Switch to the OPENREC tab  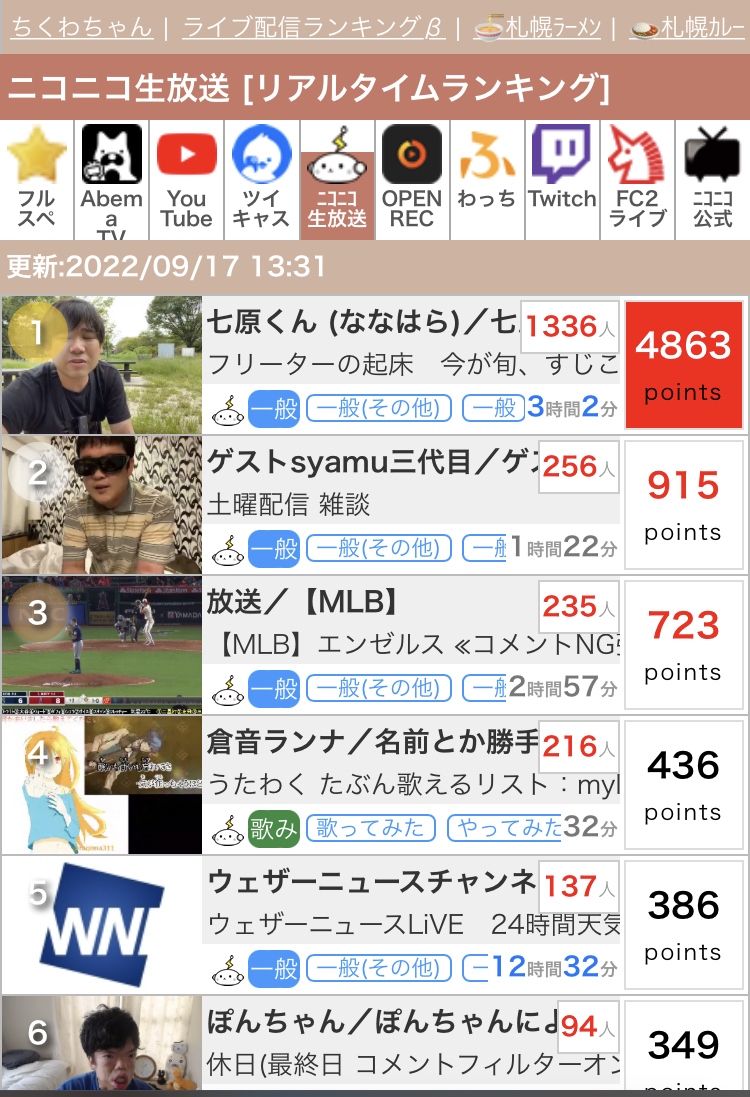click(x=412, y=181)
